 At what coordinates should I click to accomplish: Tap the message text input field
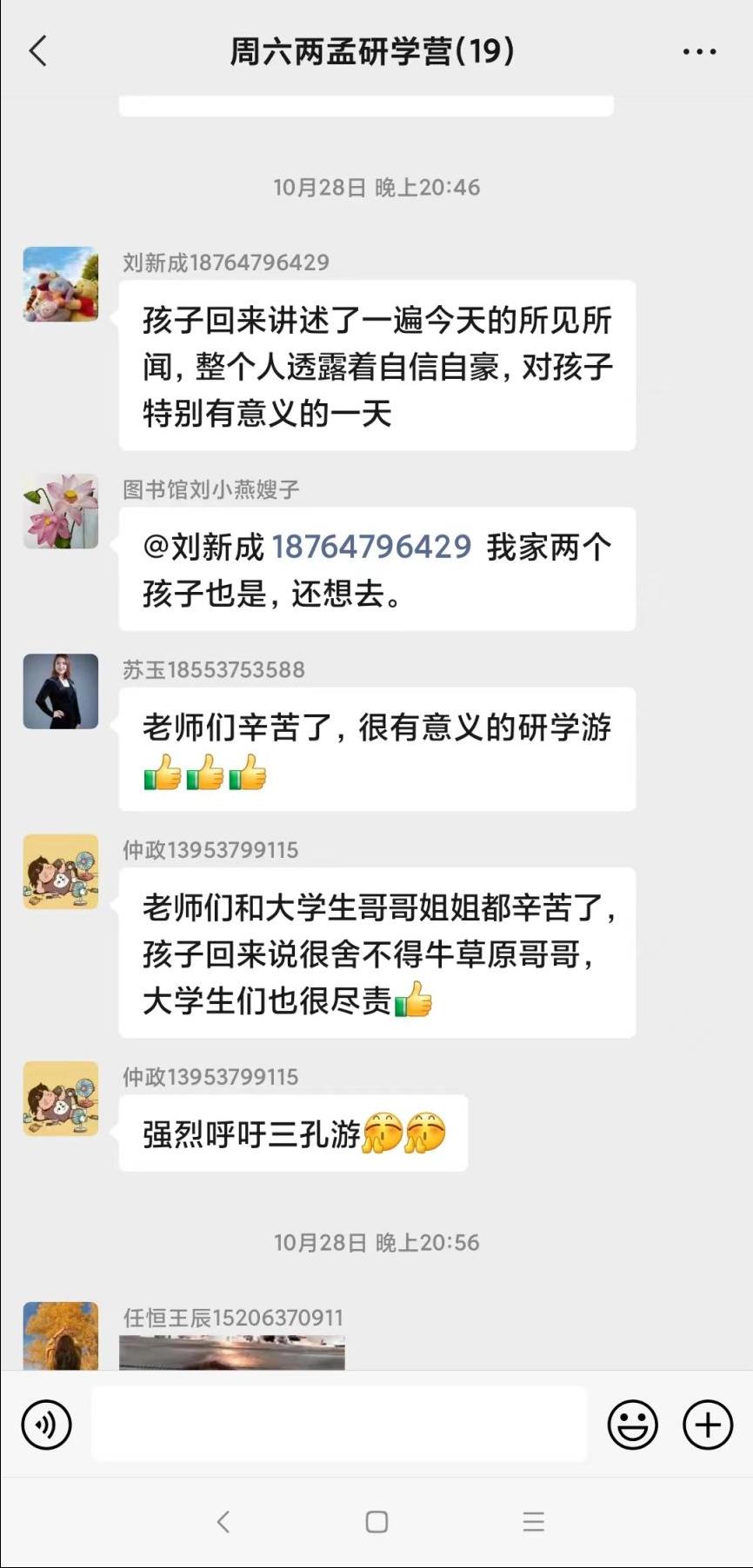pyautogui.click(x=338, y=1424)
